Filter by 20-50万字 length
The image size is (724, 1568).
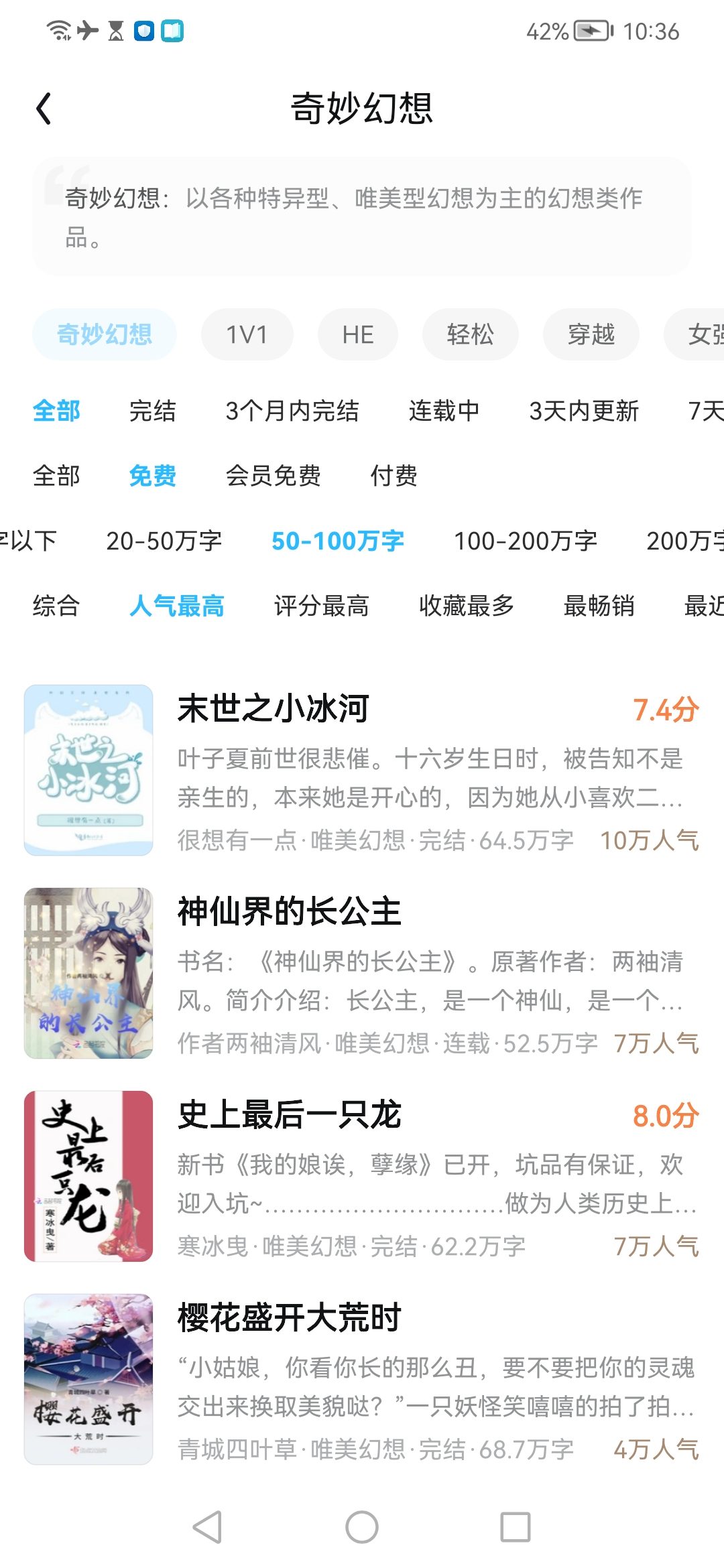164,541
